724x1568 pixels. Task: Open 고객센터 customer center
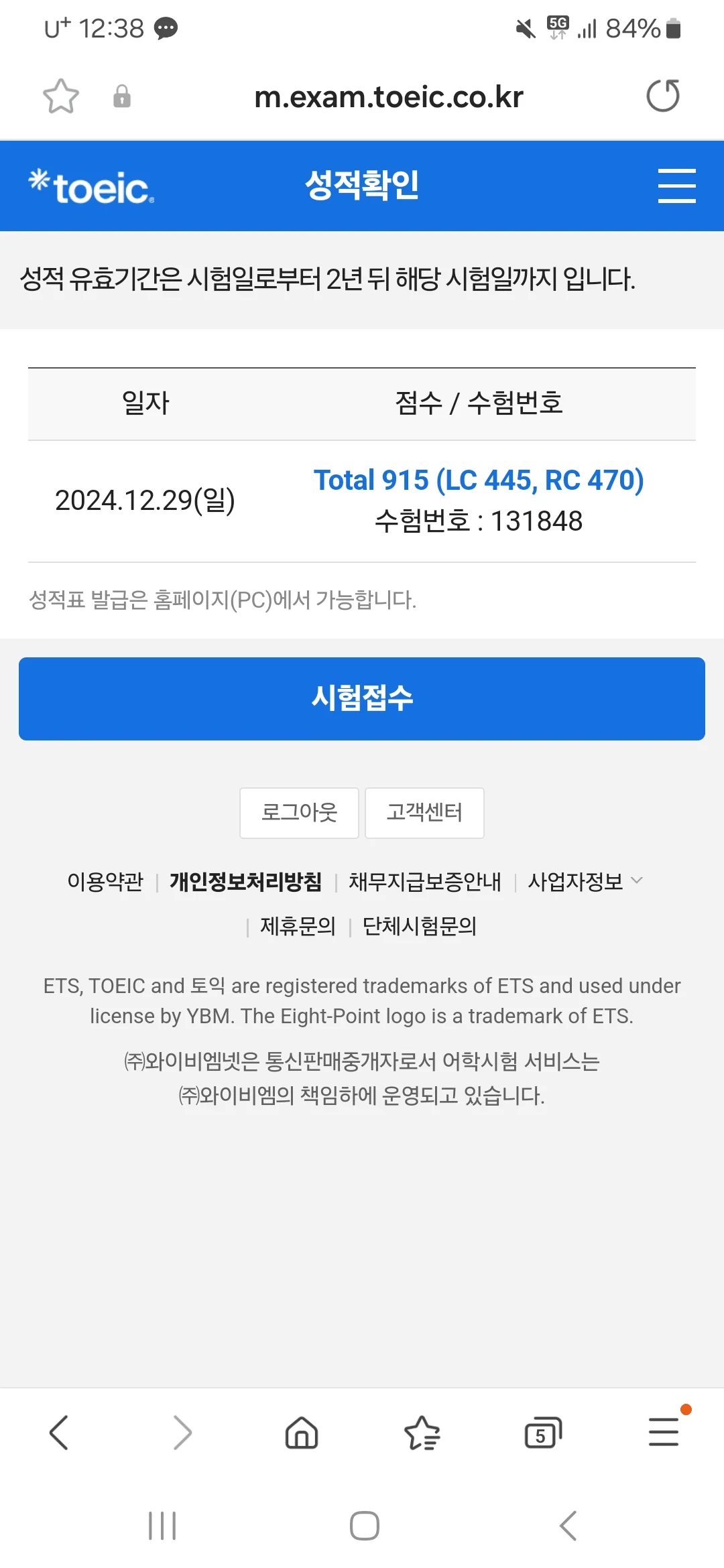(x=424, y=812)
